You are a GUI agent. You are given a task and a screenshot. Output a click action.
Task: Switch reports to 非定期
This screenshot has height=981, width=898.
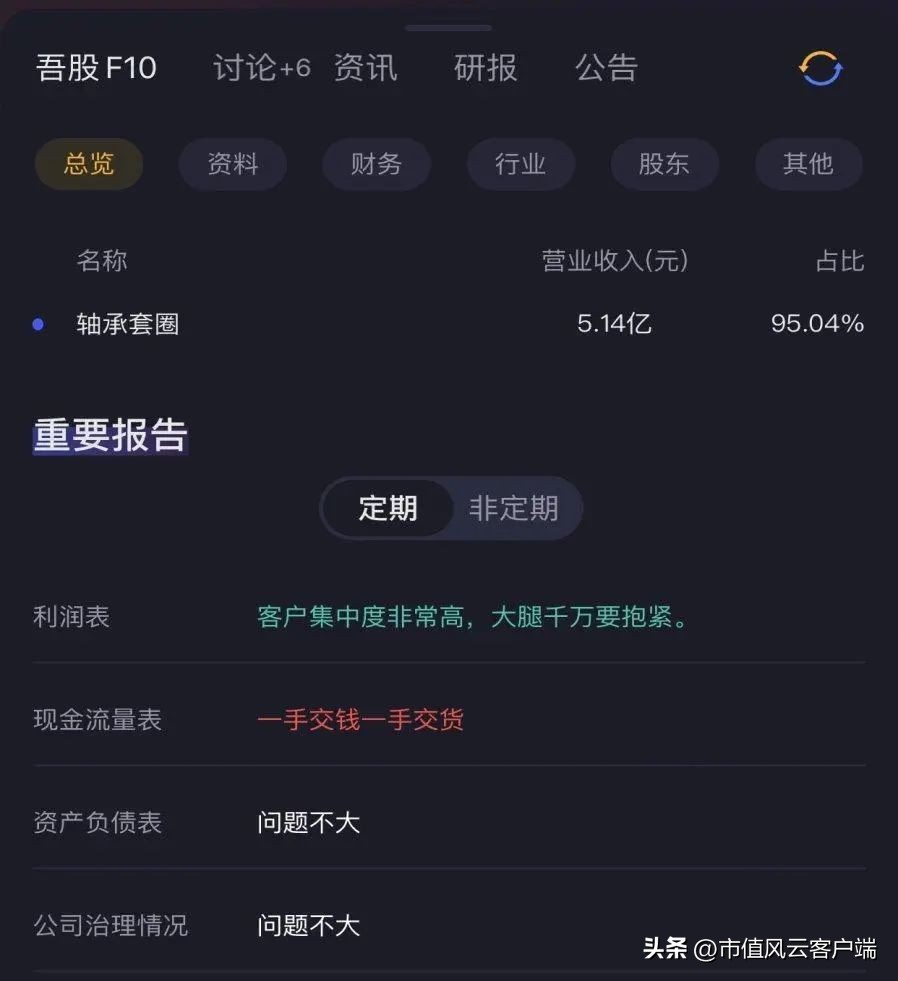click(514, 508)
